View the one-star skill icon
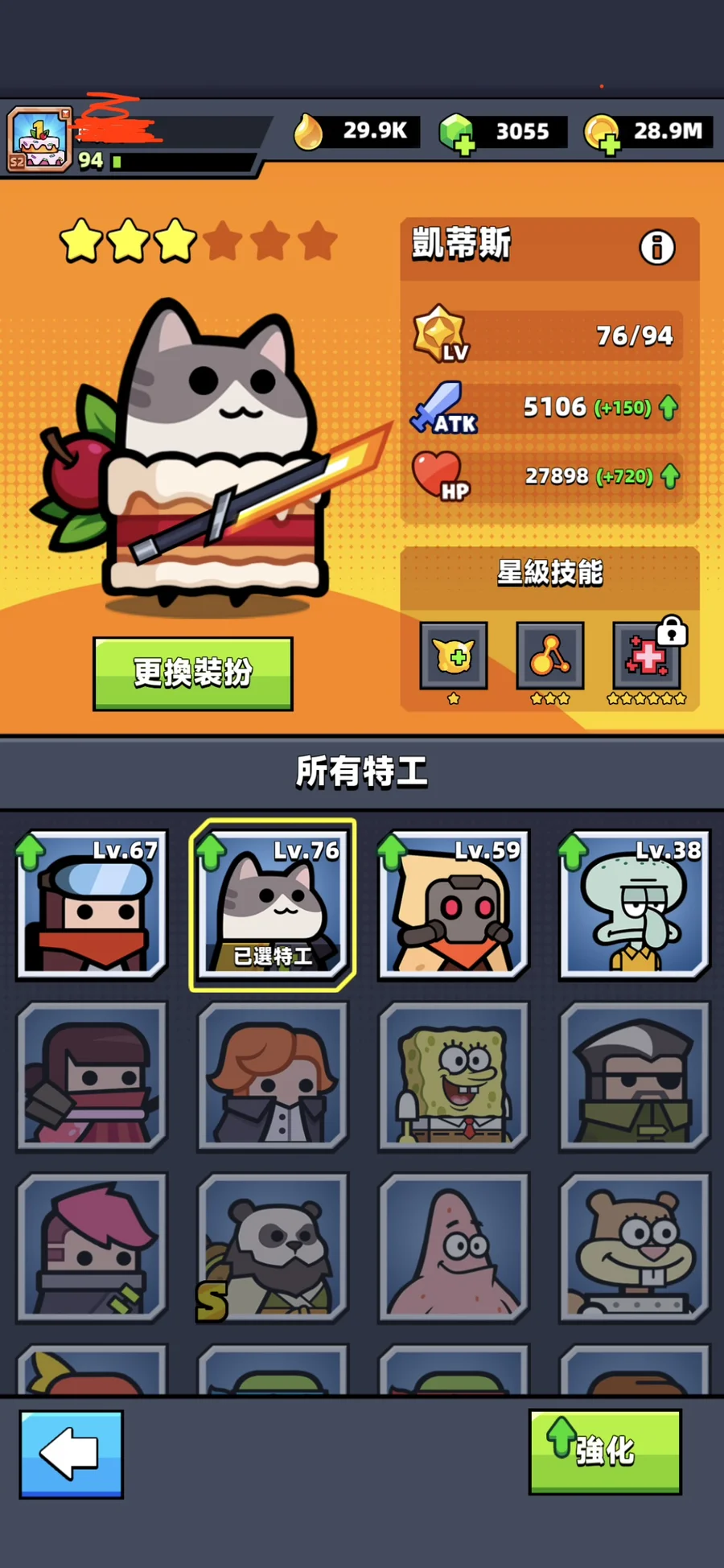 [454, 656]
